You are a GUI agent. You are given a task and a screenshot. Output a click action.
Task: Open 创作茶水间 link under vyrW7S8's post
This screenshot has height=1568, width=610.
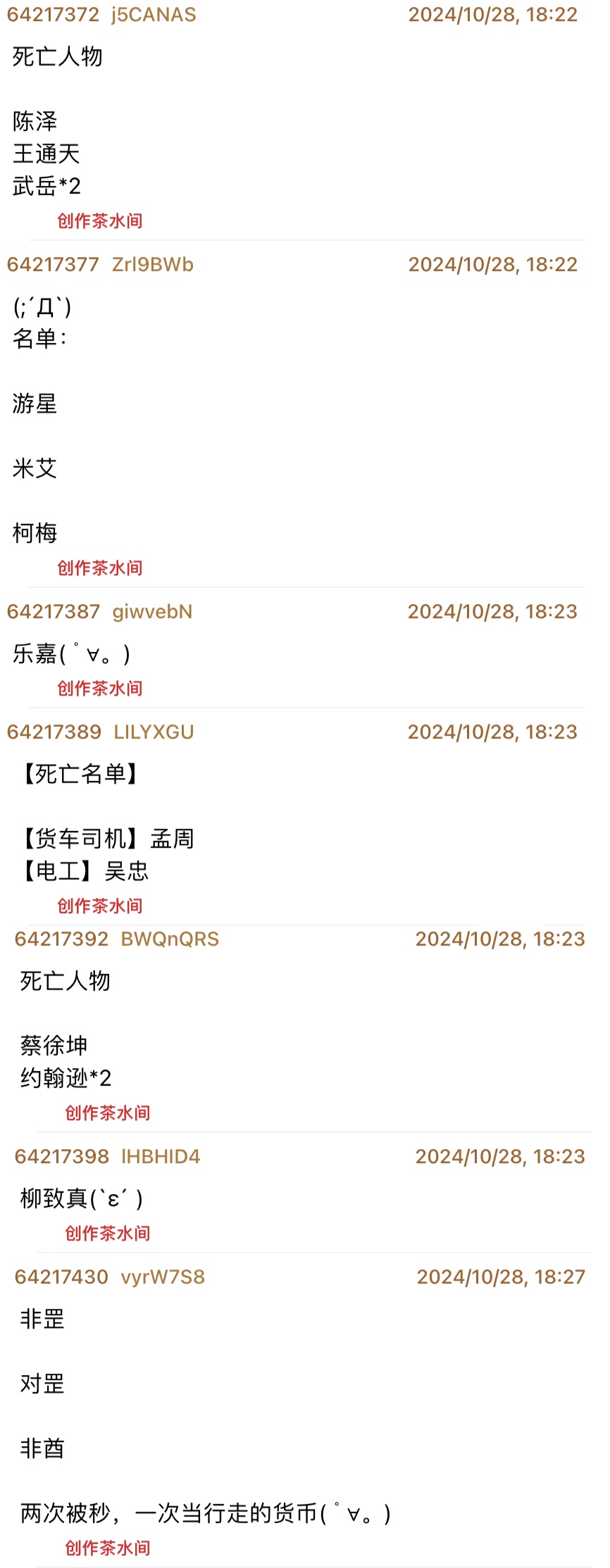[108, 1548]
